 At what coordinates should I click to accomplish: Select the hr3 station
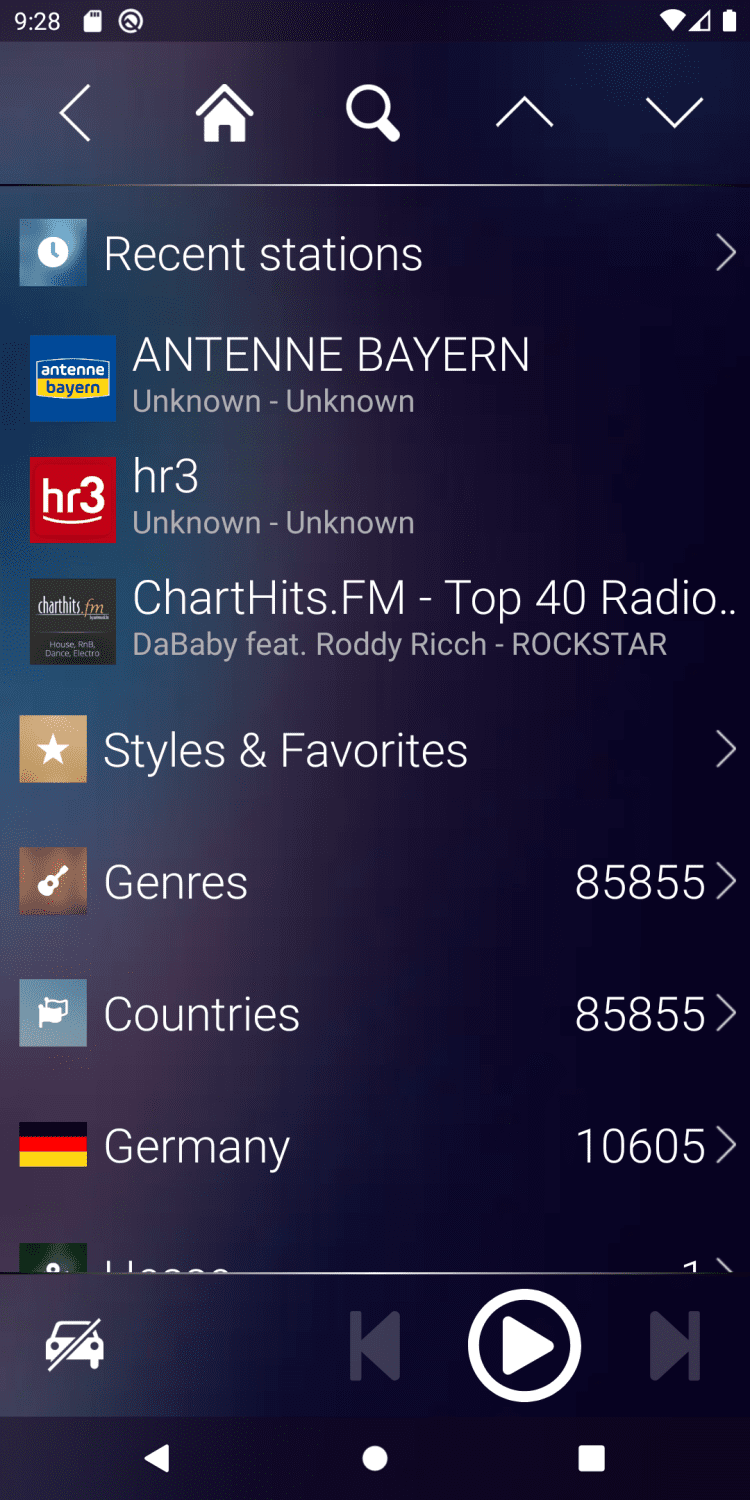click(375, 498)
